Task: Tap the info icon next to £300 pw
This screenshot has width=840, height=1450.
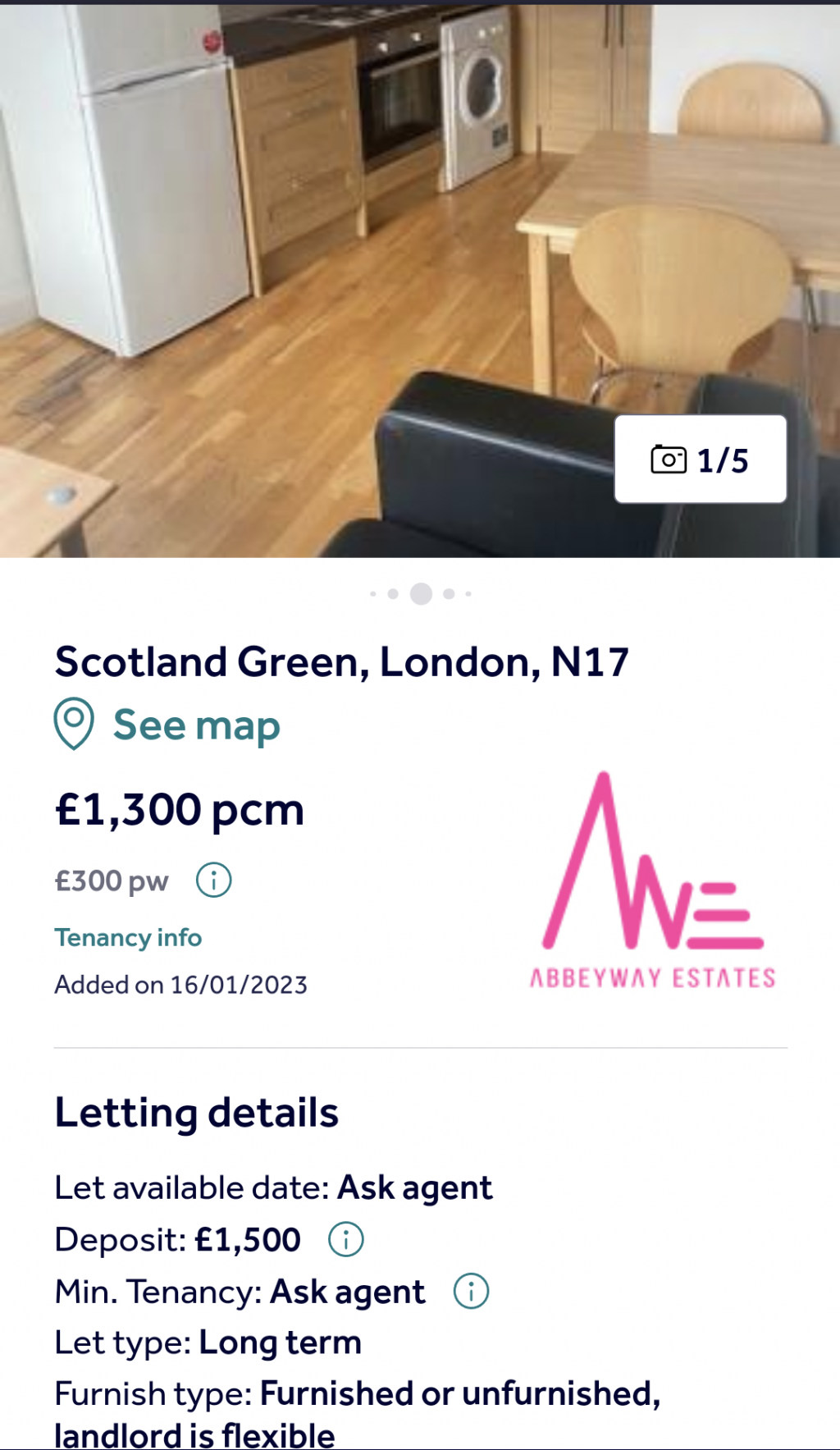Action: pos(214,881)
